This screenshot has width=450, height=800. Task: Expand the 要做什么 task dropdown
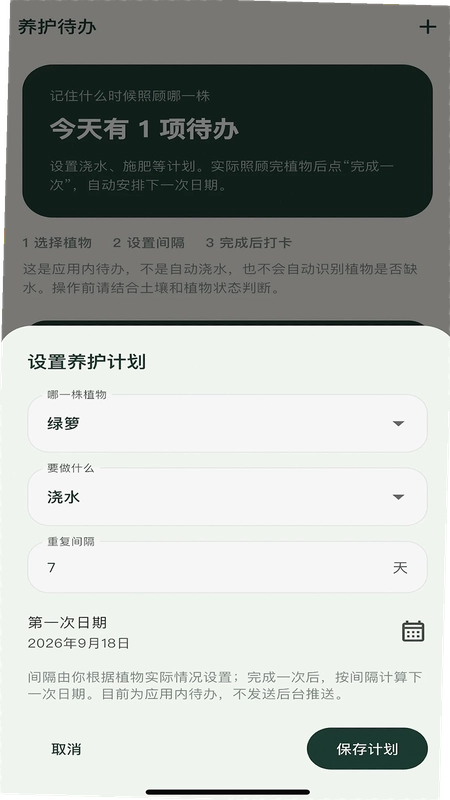coord(227,497)
